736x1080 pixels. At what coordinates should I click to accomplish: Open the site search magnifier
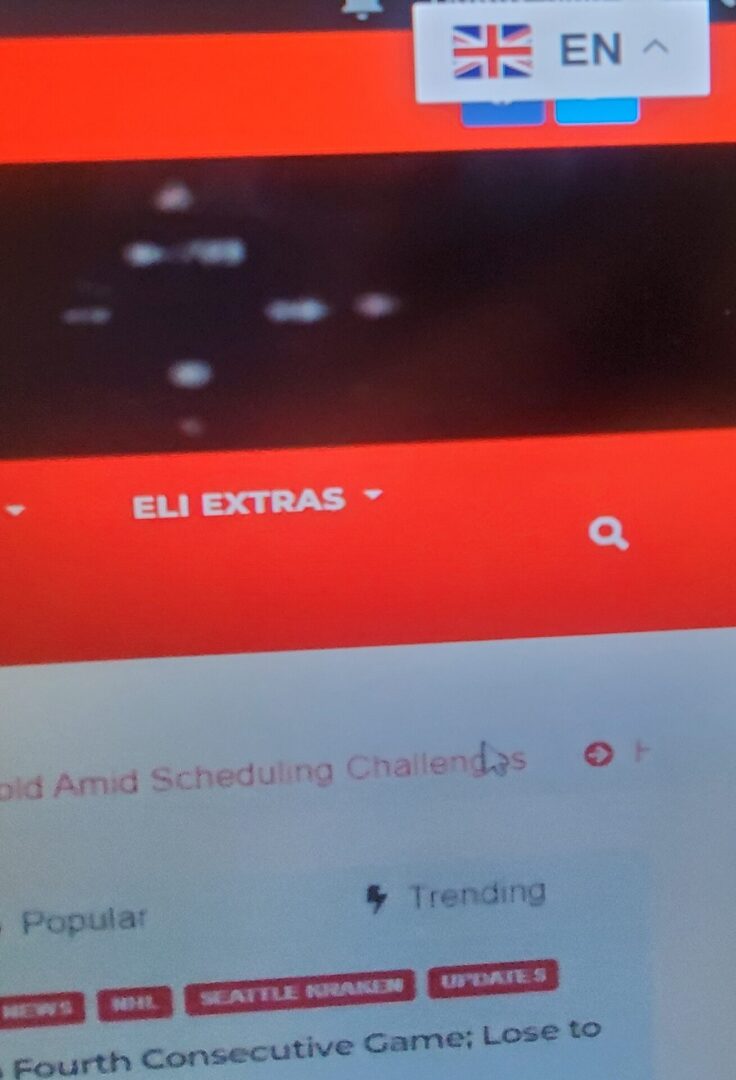pyautogui.click(x=608, y=535)
